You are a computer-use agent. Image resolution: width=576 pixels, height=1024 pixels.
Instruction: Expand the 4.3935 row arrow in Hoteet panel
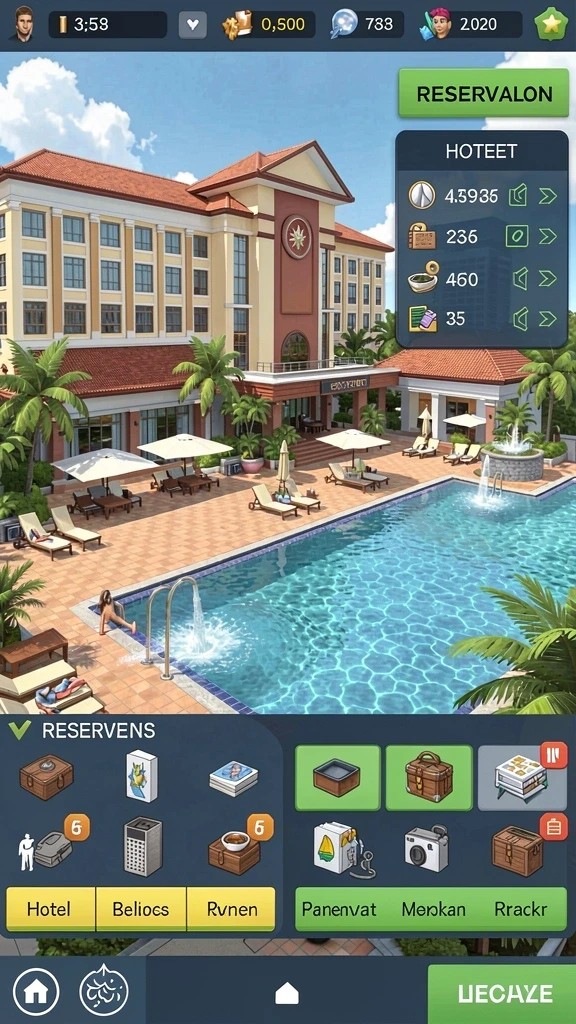(547, 195)
